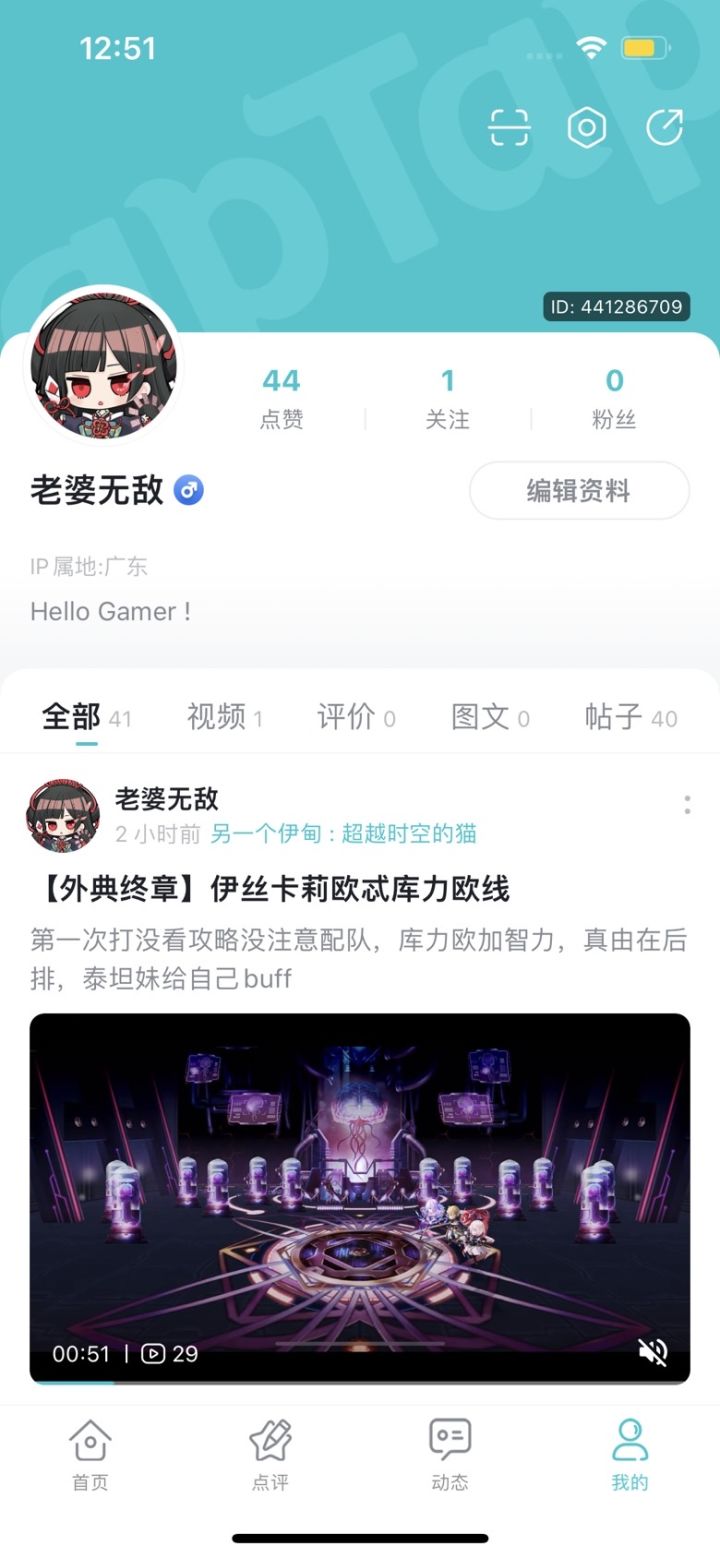Open the post's three-dot overflow menu
The height and width of the screenshot is (1558, 720).
(687, 805)
